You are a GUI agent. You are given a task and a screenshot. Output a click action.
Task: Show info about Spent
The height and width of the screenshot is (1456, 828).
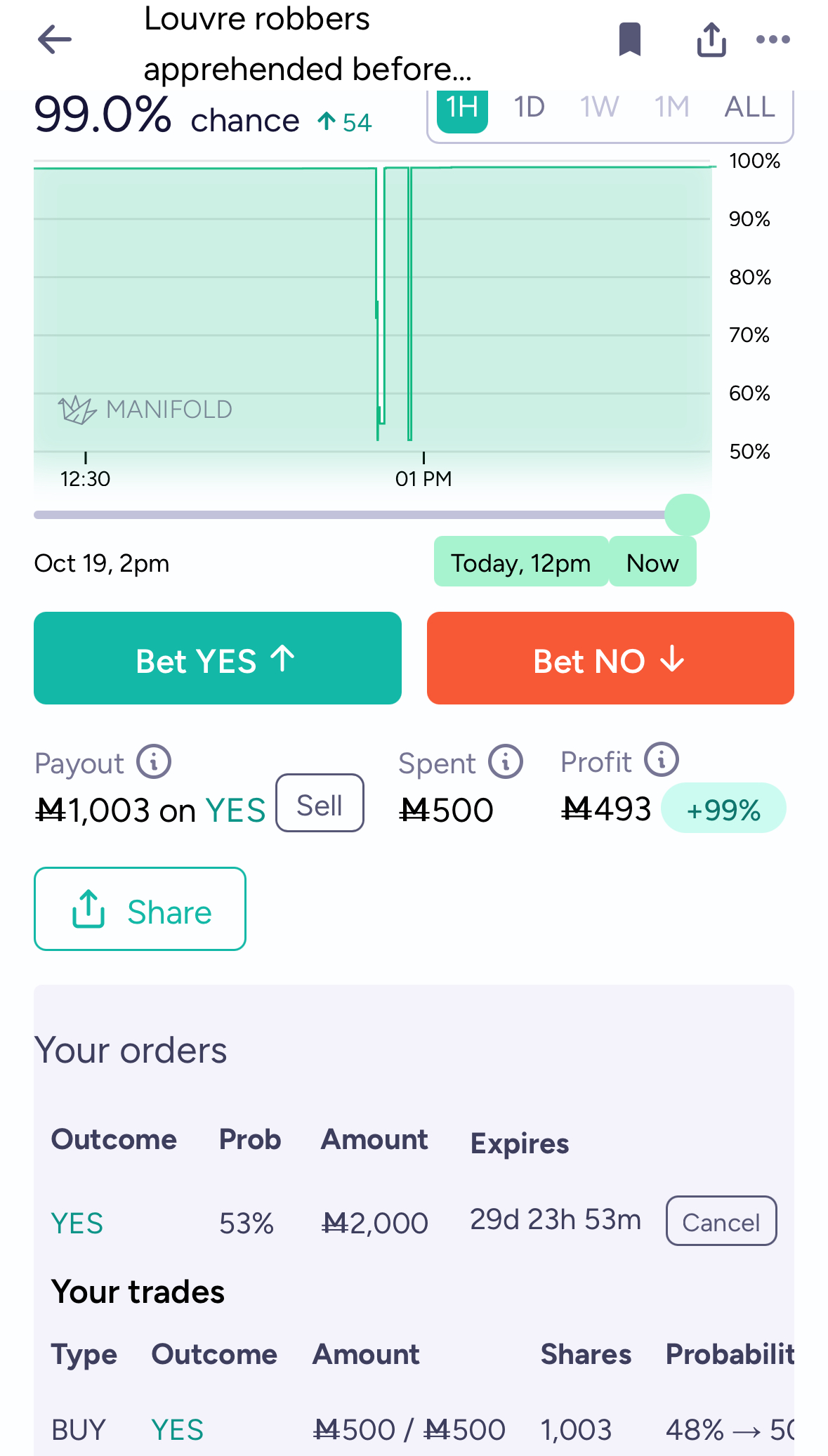click(x=506, y=762)
